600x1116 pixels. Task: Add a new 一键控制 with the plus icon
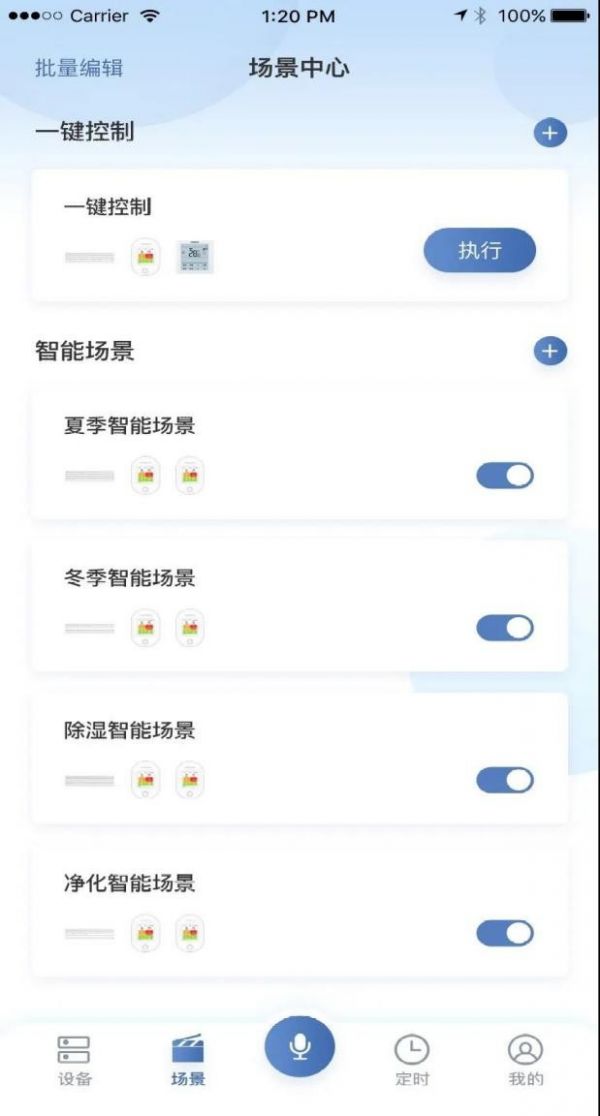[x=550, y=132]
